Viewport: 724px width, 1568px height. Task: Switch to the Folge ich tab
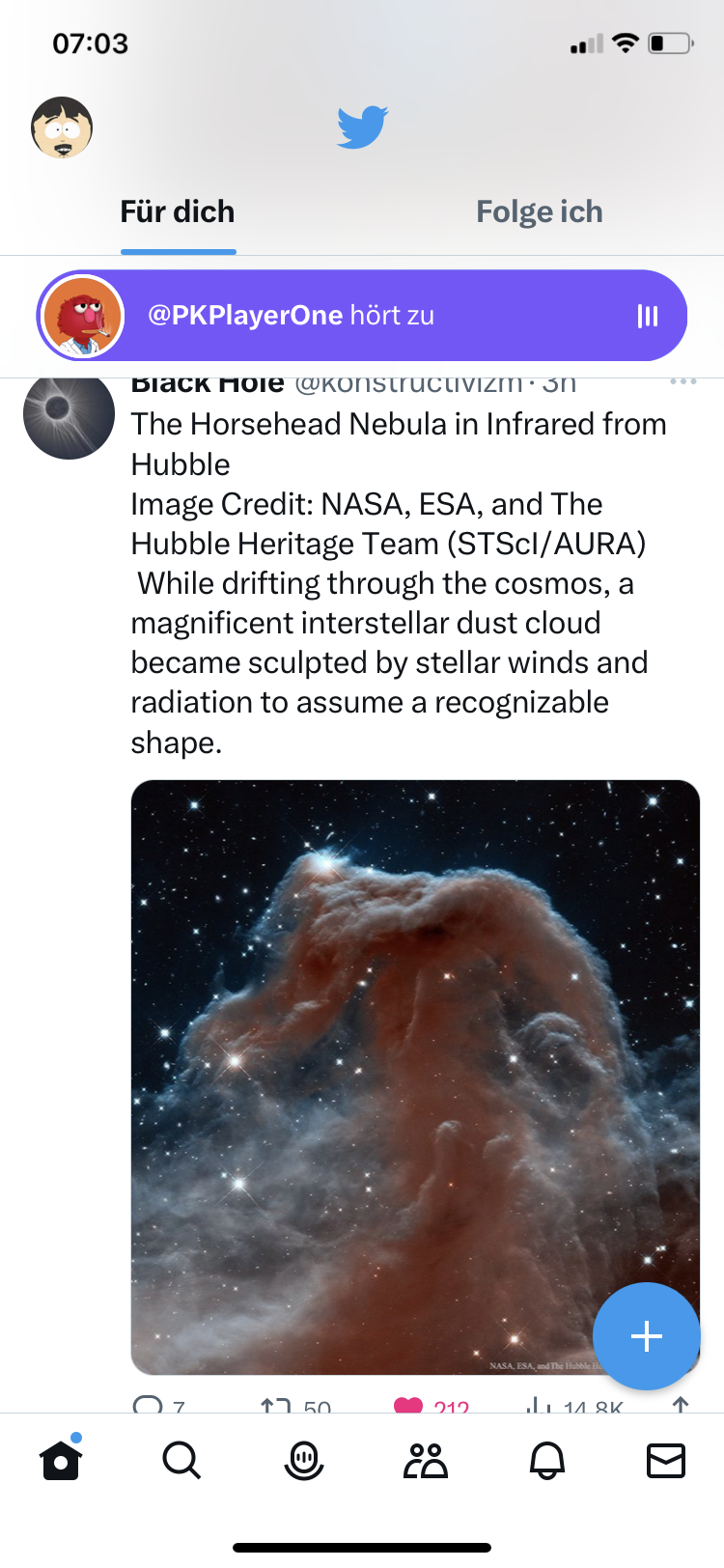(539, 211)
